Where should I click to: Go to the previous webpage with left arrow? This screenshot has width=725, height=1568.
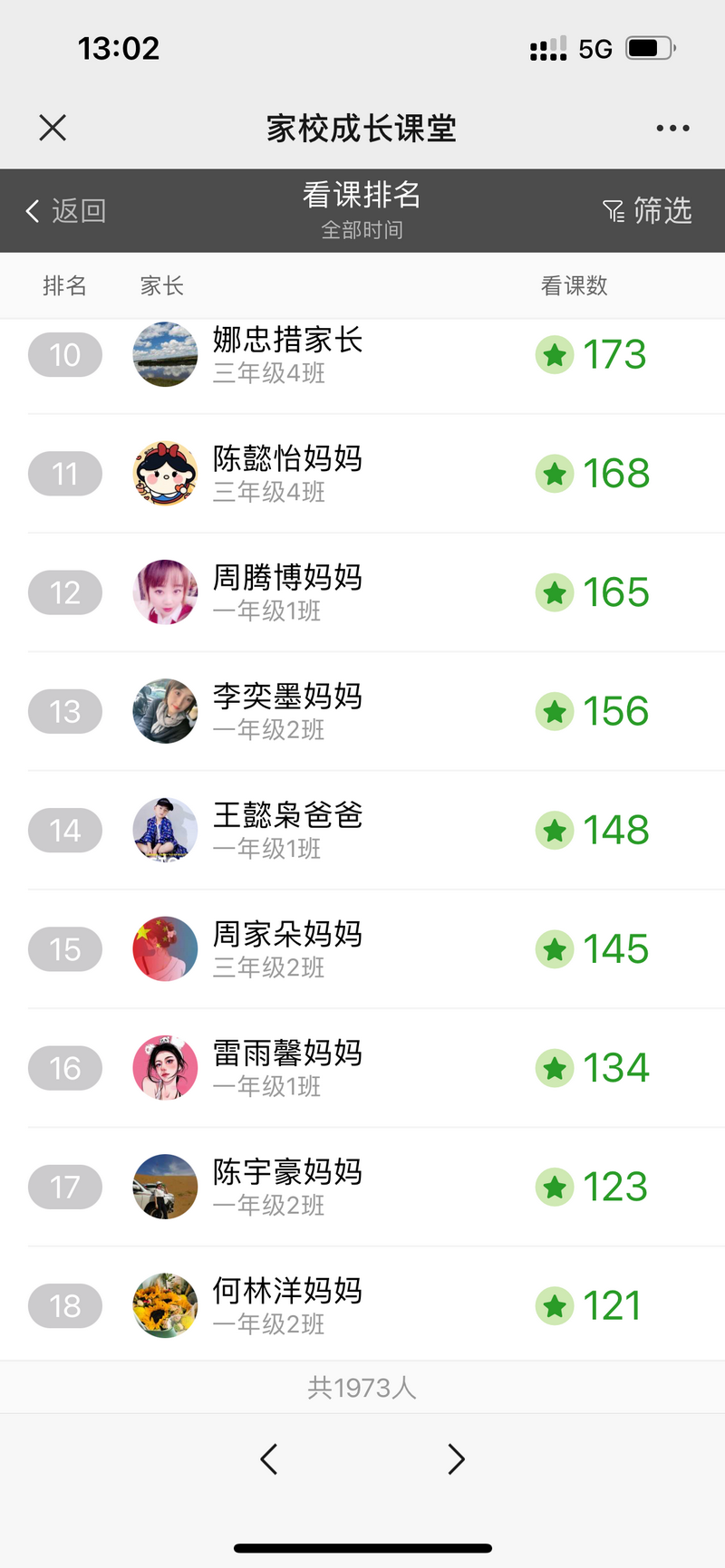coord(268,1458)
